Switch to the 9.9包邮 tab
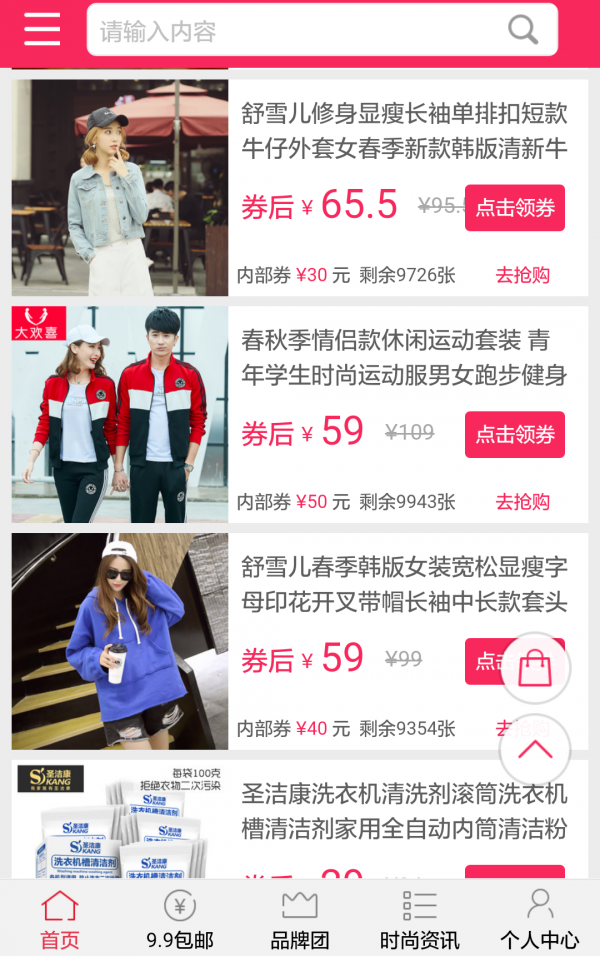Image resolution: width=600 pixels, height=956 pixels. click(x=180, y=919)
